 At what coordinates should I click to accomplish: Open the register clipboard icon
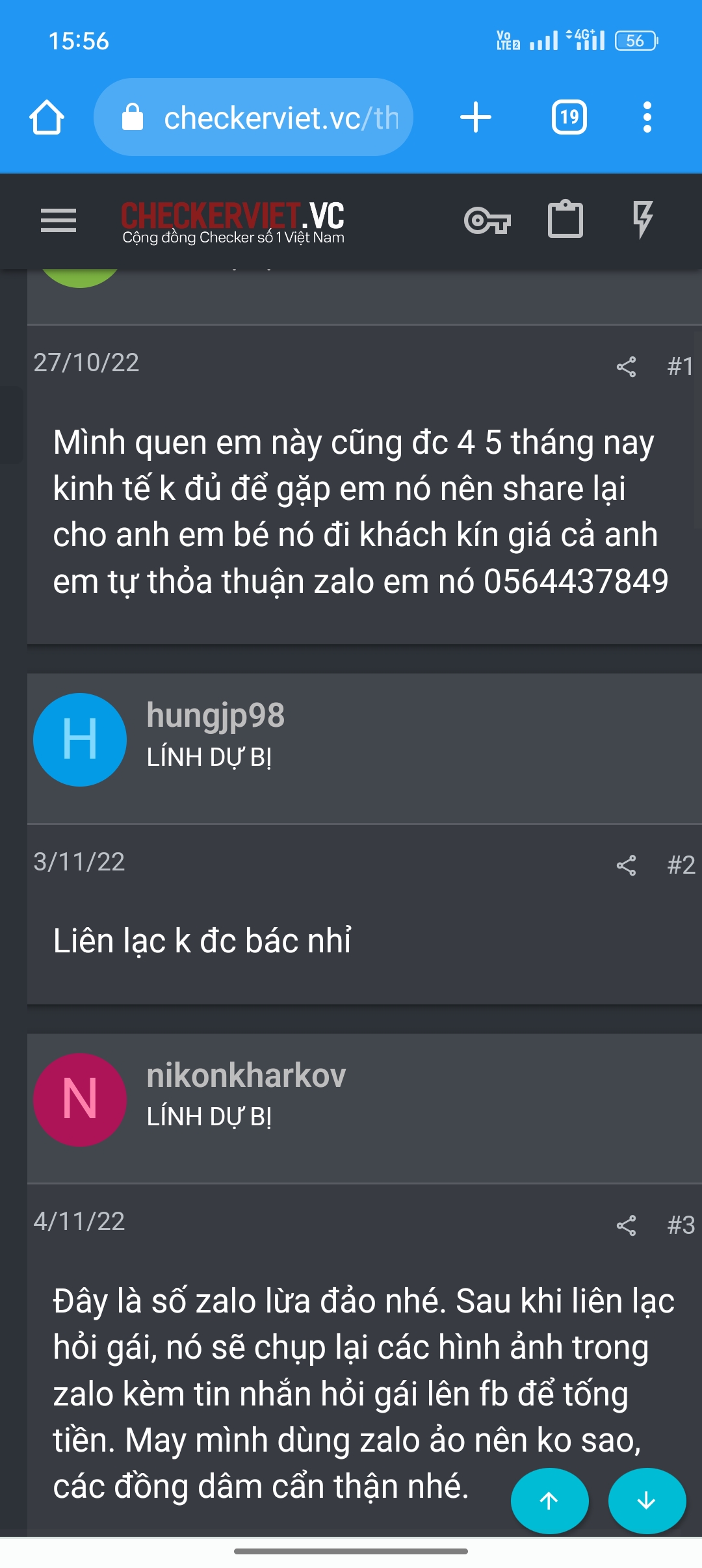pyautogui.click(x=565, y=220)
